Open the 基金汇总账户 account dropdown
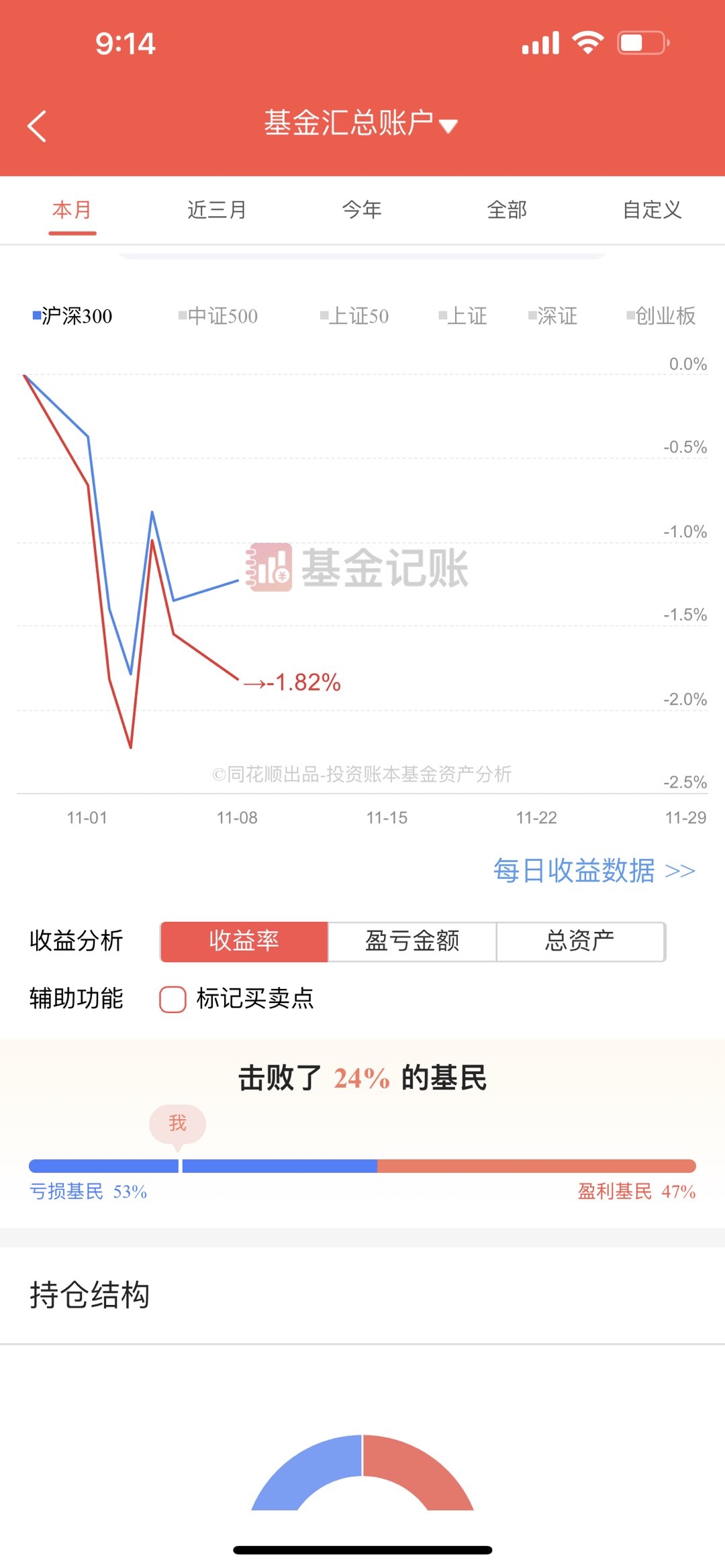 coord(361,123)
